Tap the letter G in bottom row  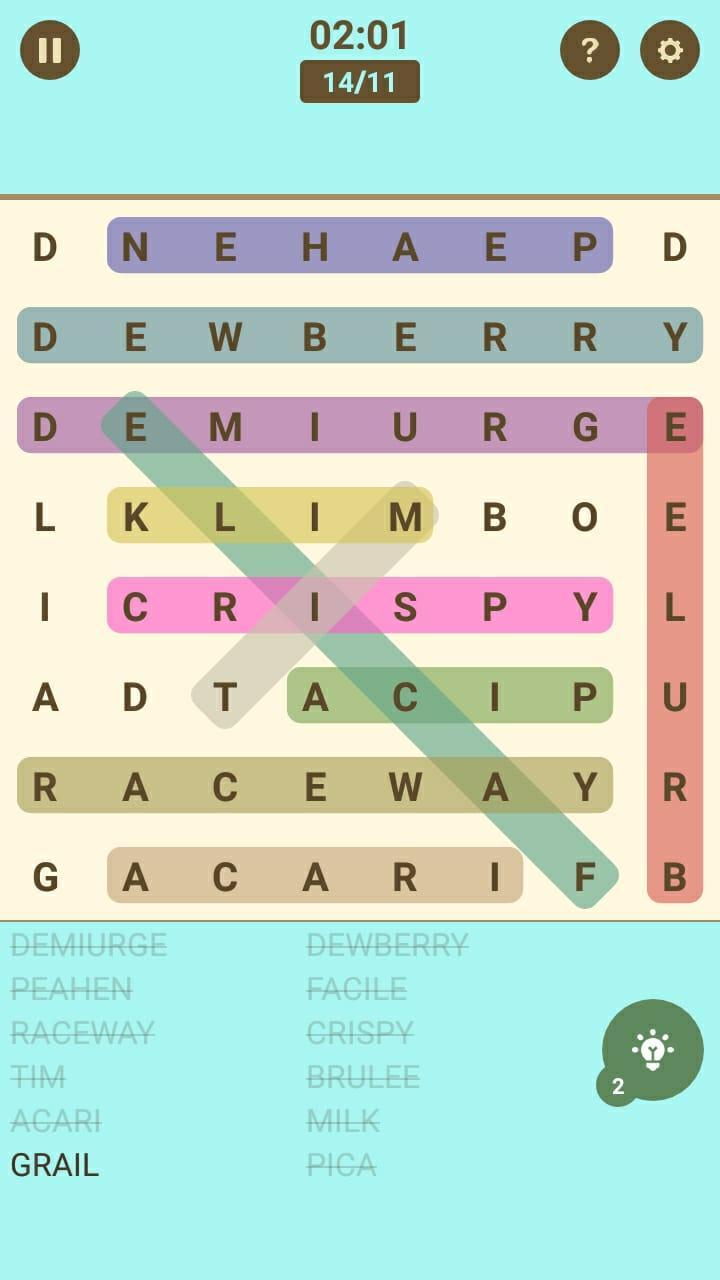(45, 877)
